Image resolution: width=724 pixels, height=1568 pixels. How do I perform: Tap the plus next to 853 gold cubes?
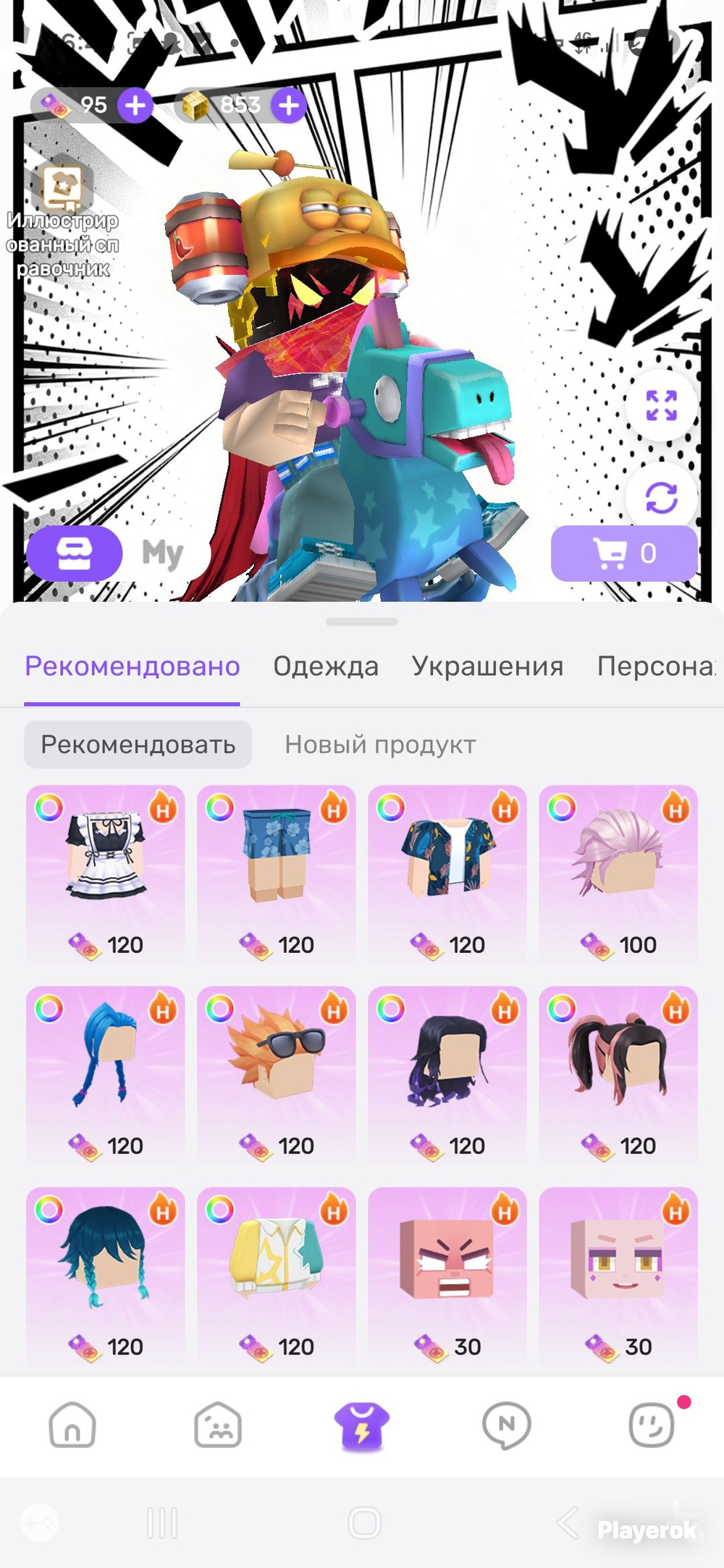[x=289, y=106]
